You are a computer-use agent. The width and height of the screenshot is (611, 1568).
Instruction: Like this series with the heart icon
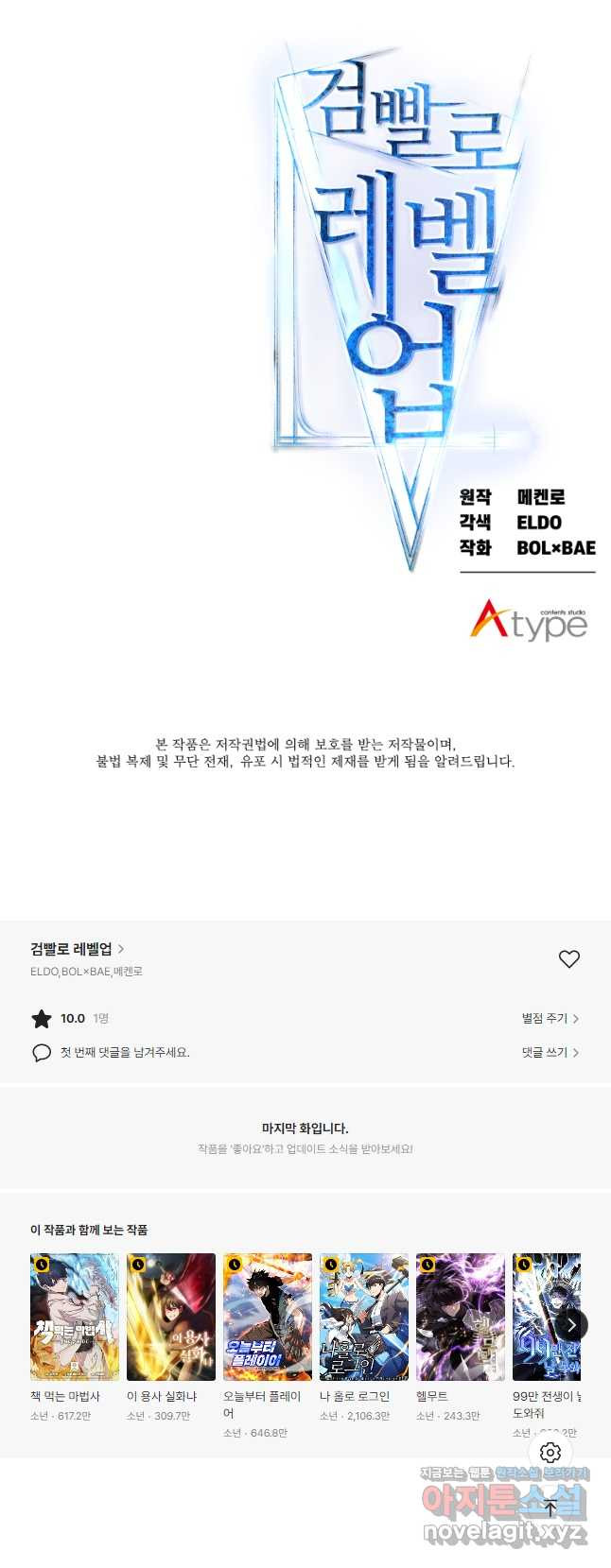[569, 959]
